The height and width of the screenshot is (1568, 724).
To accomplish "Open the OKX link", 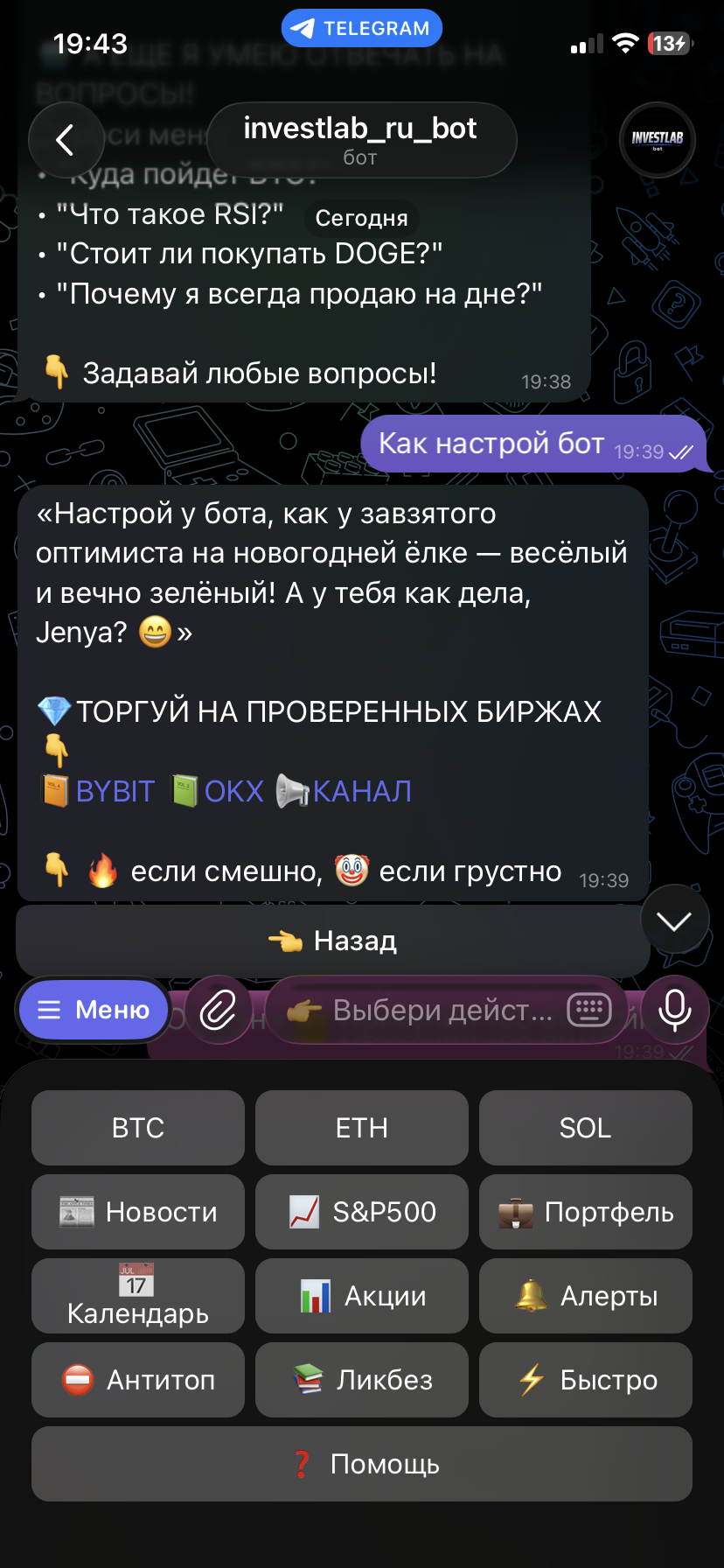I will click(x=233, y=791).
